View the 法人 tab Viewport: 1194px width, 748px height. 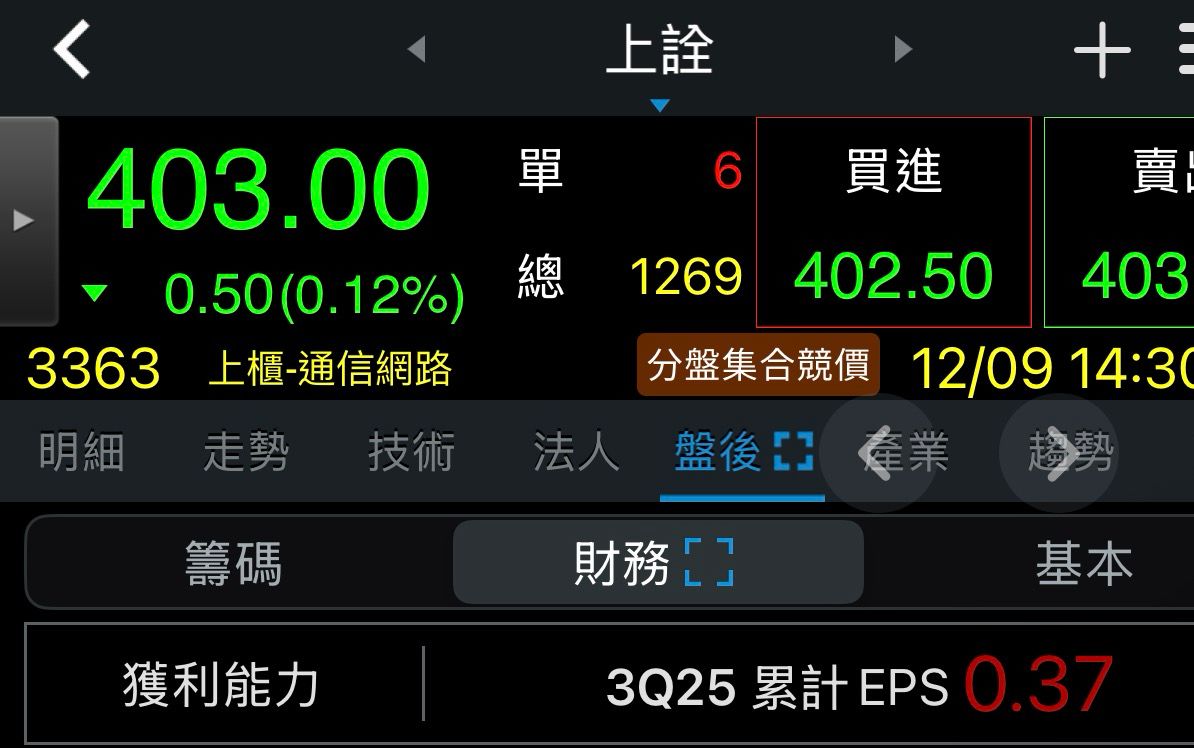pos(576,453)
